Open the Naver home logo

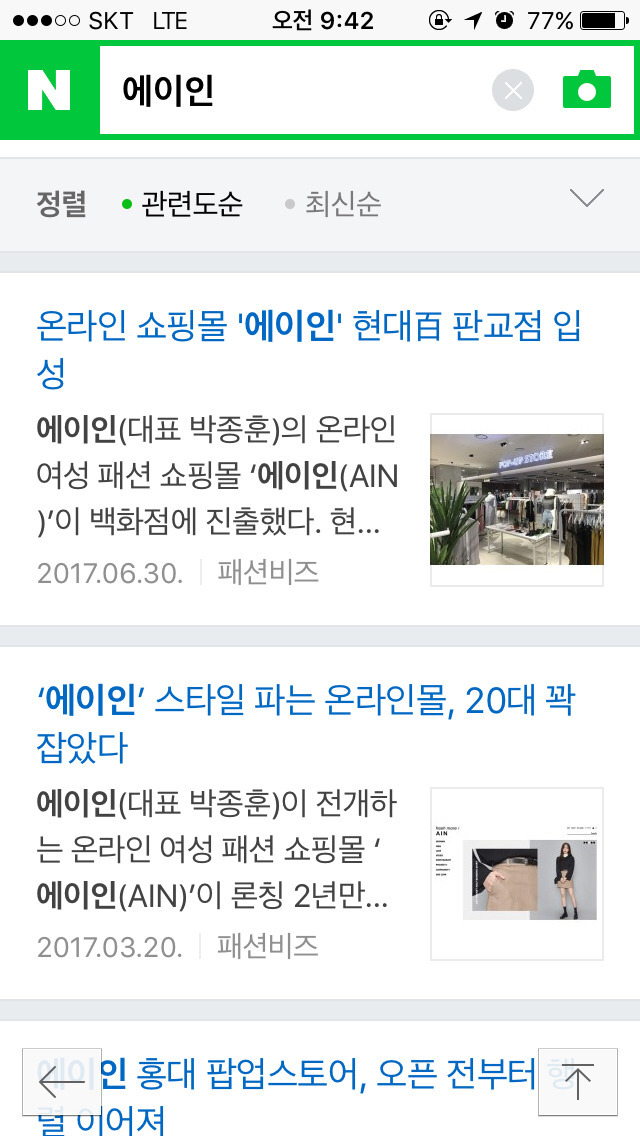click(x=48, y=91)
